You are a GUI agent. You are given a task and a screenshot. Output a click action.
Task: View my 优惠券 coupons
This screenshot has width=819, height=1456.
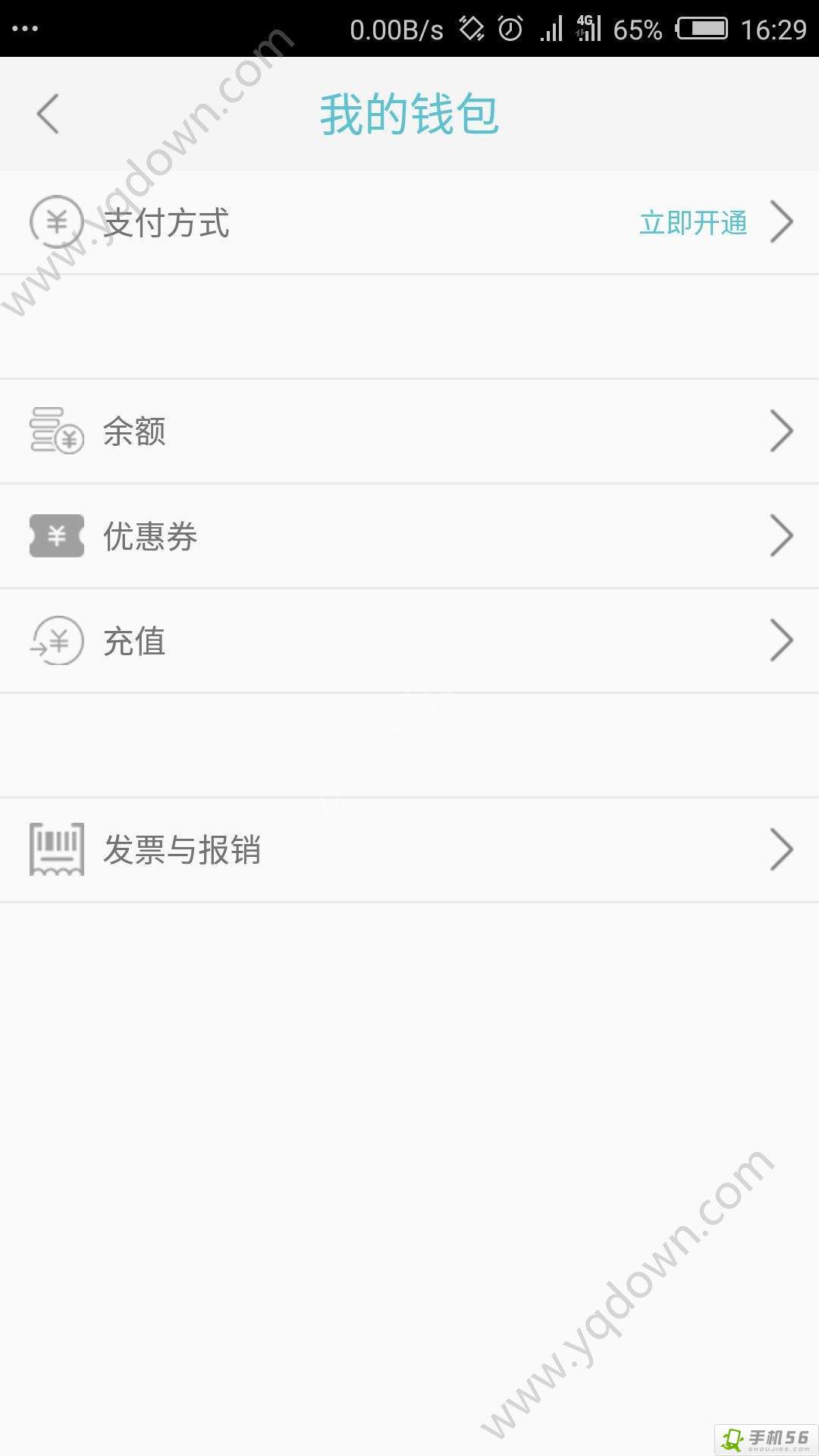[409, 536]
